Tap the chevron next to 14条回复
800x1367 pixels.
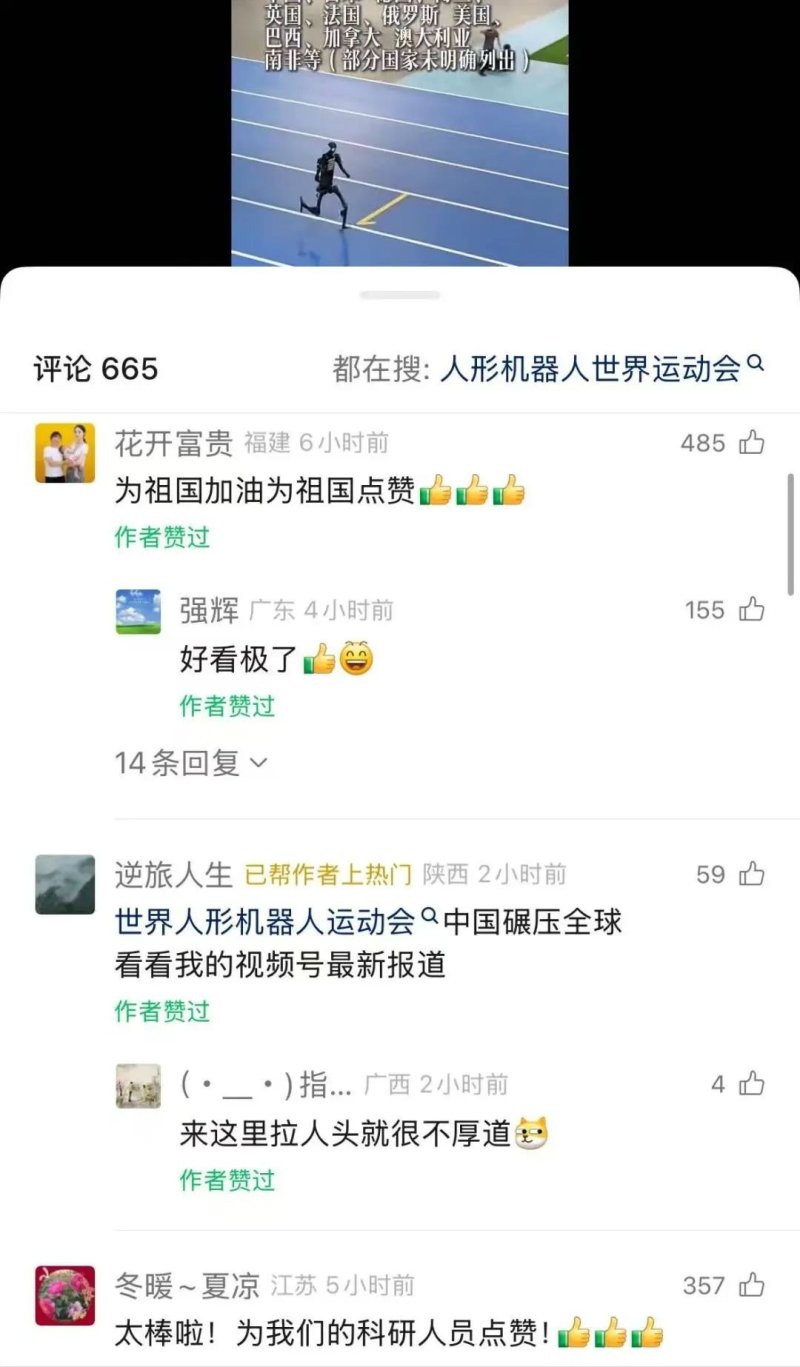point(257,761)
